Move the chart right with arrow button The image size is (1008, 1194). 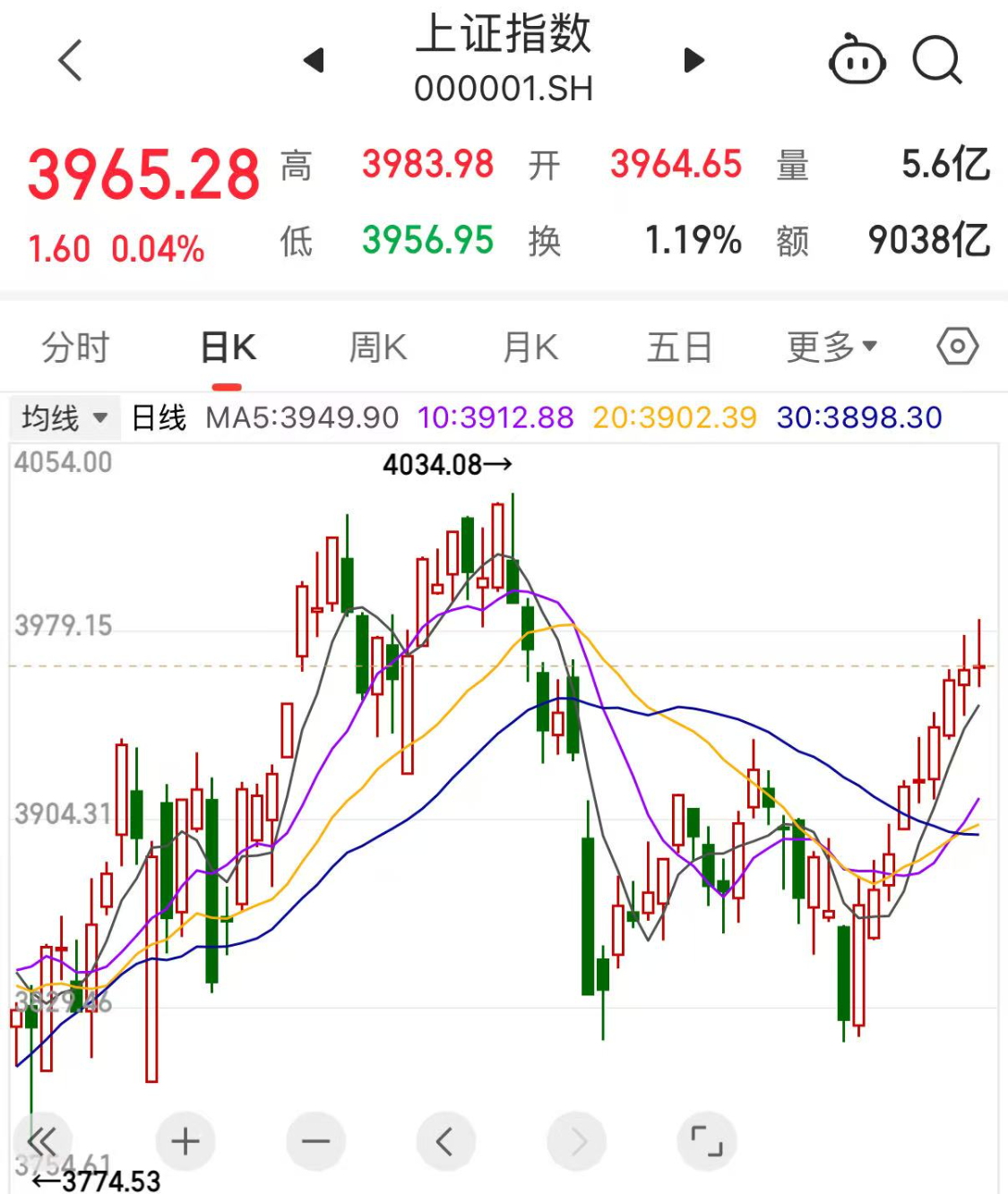(x=577, y=1141)
